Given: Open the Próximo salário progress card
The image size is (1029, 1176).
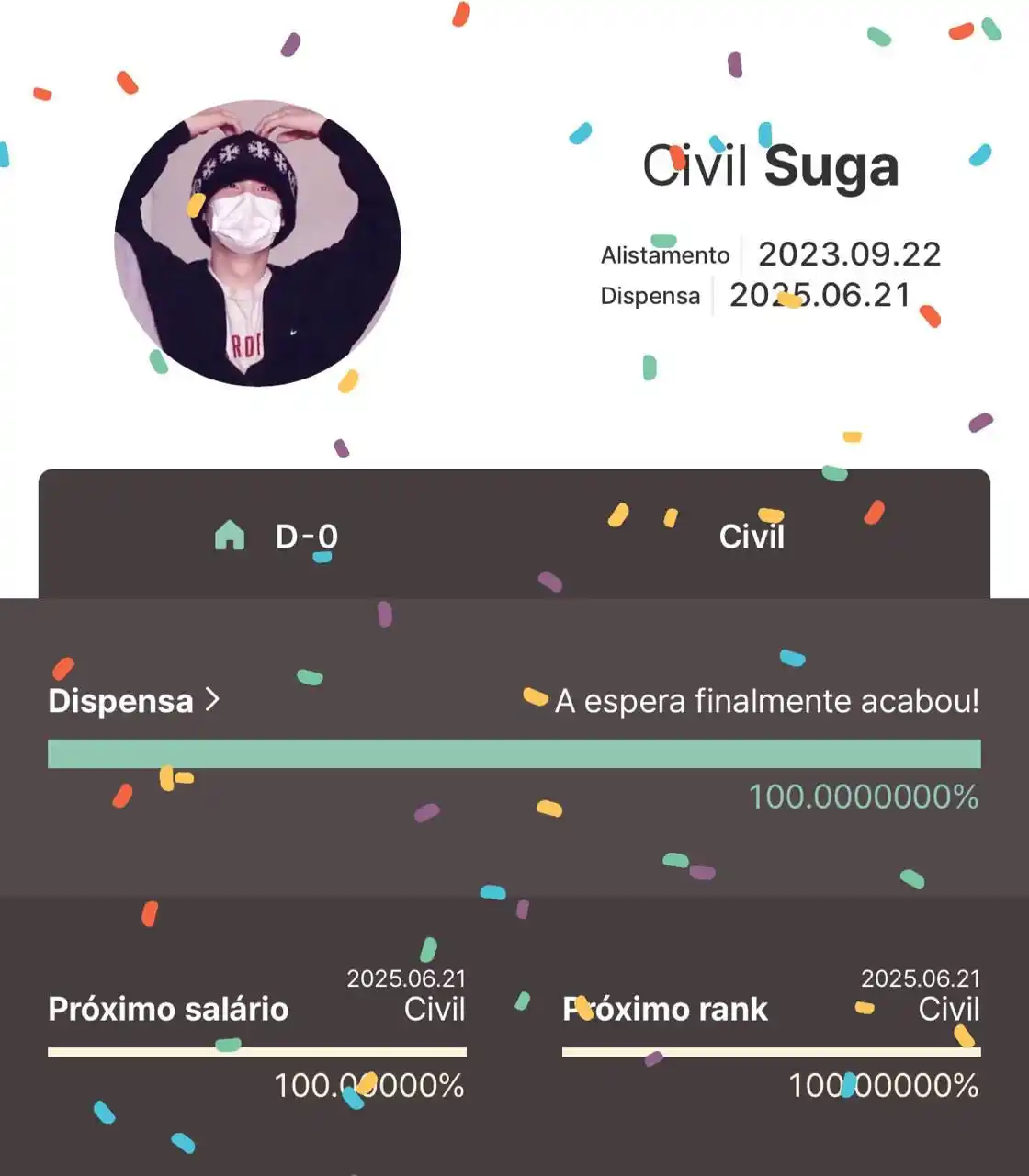Looking at the screenshot, I should (256, 1034).
